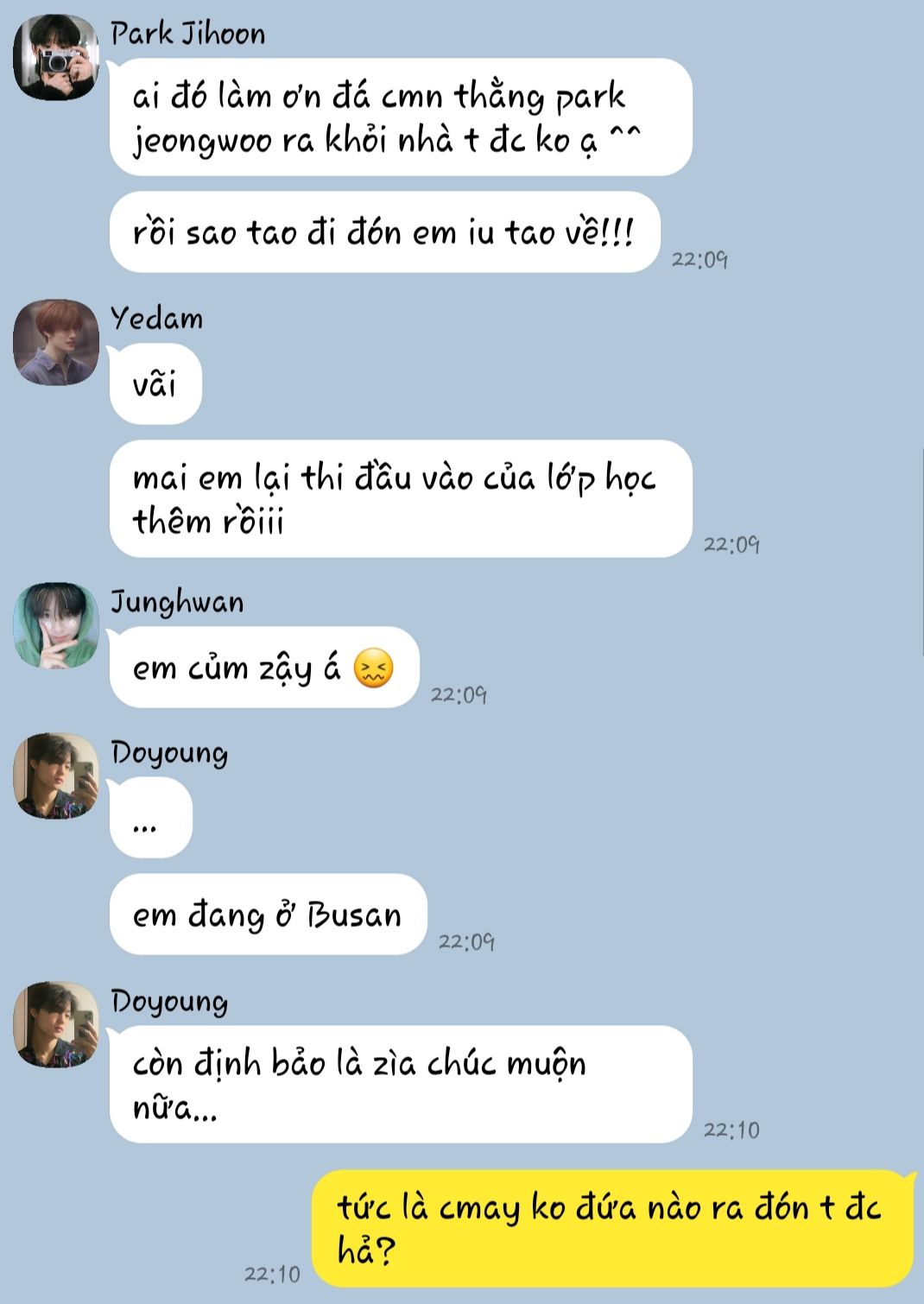Open Yedam's avatar
Image resolution: width=924 pixels, height=1304 pixels.
click(56, 342)
